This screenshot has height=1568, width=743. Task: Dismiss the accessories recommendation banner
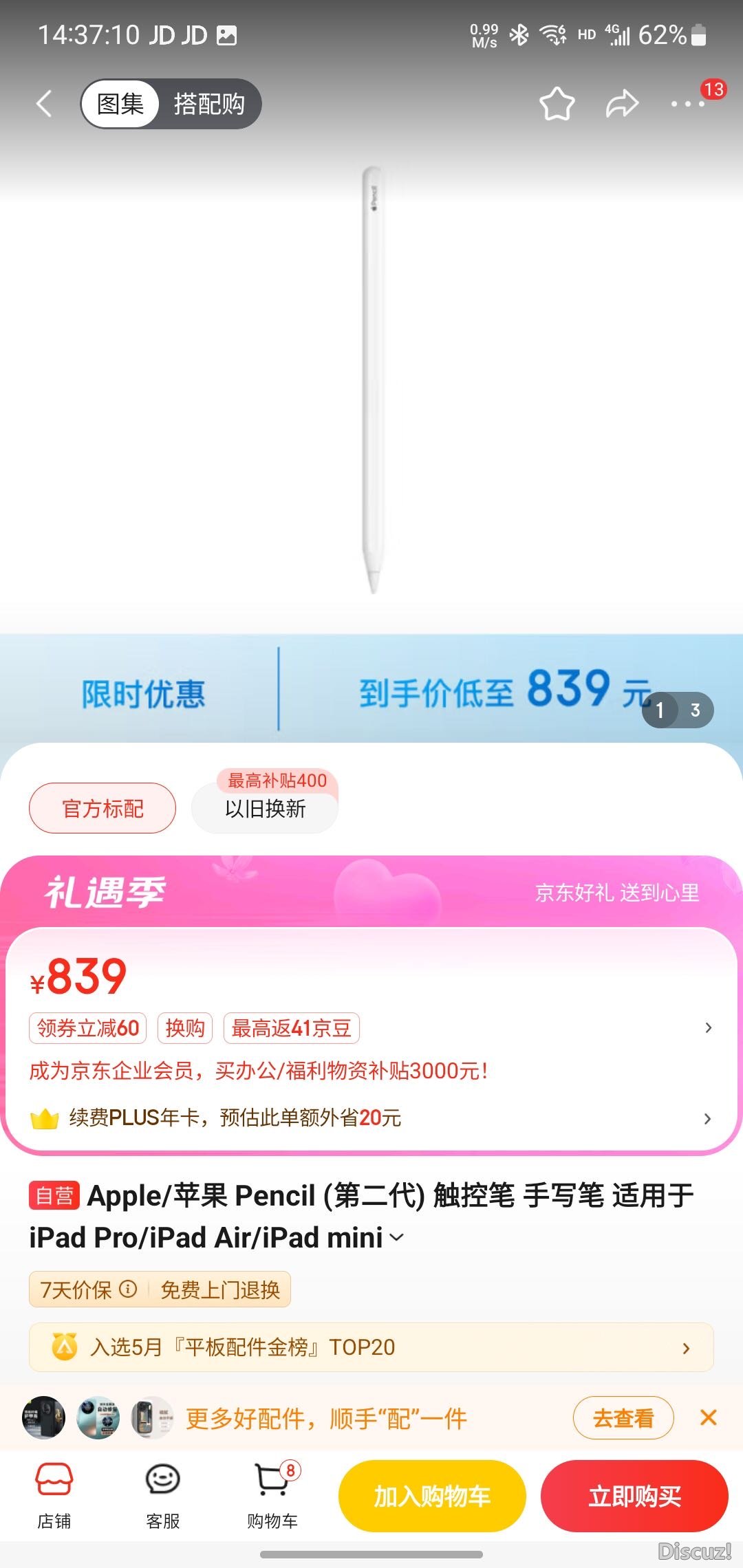pyautogui.click(x=708, y=1417)
